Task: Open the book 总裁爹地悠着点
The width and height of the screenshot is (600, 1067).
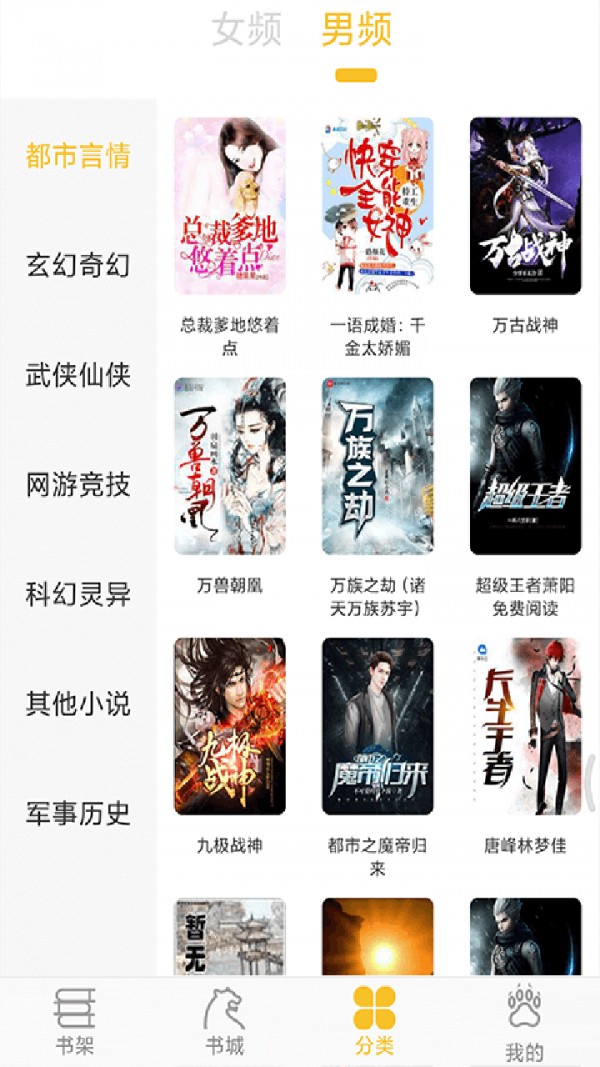Action: (230, 207)
